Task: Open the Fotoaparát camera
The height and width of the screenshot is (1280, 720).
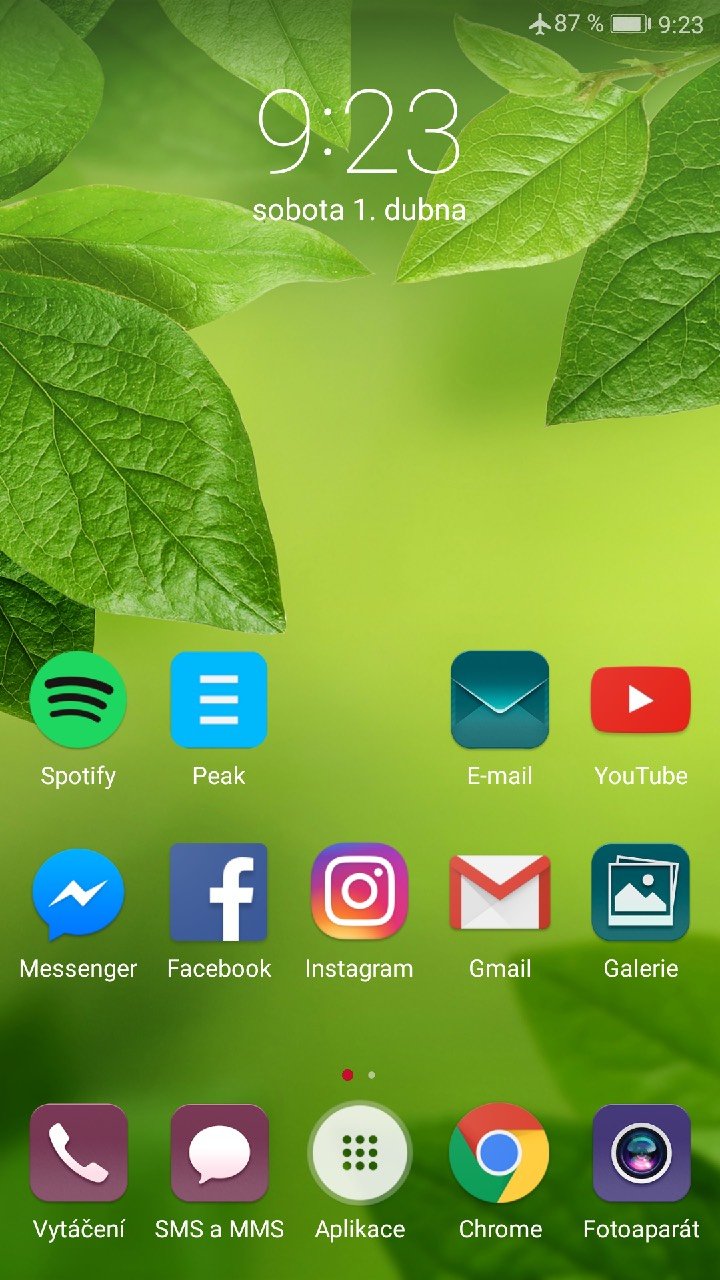Action: (641, 1153)
